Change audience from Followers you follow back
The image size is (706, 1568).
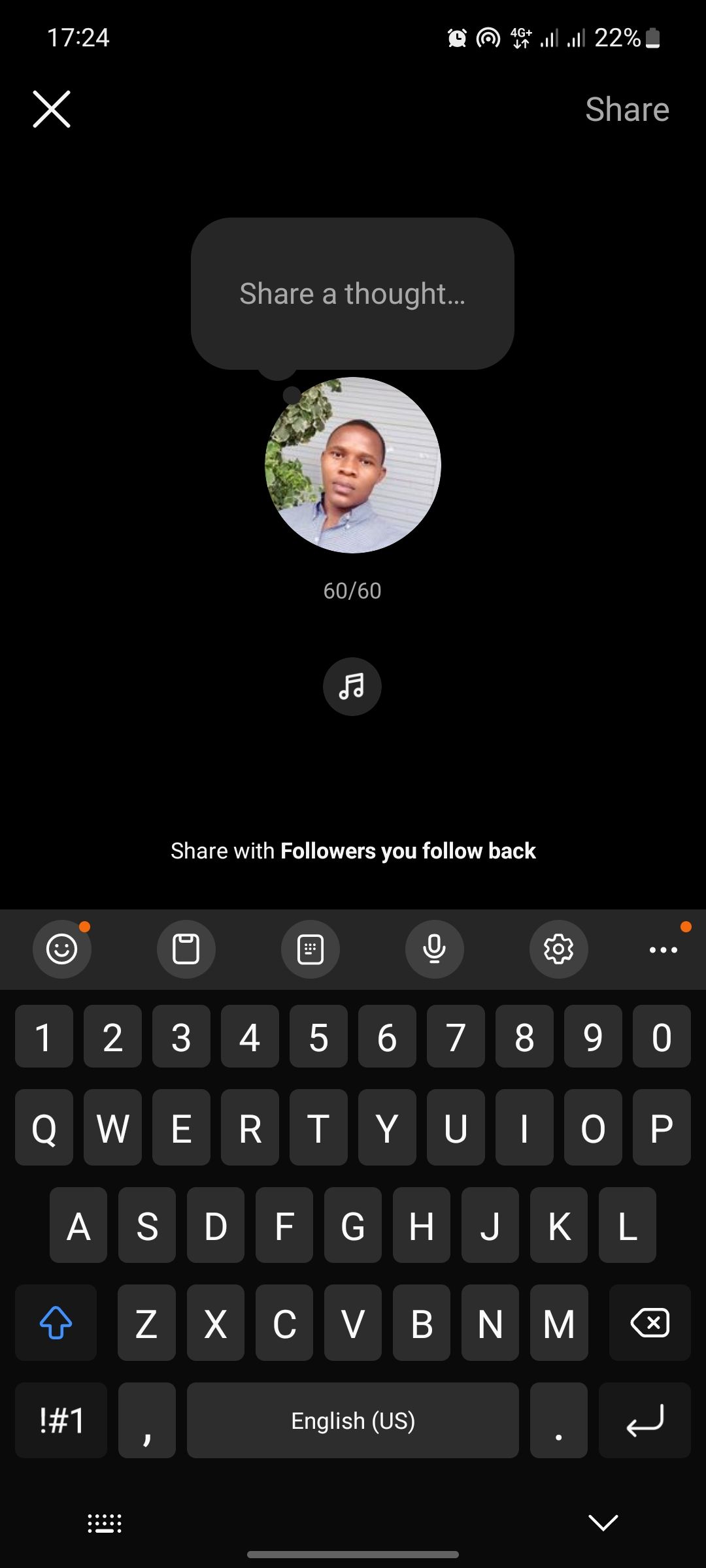click(x=407, y=851)
